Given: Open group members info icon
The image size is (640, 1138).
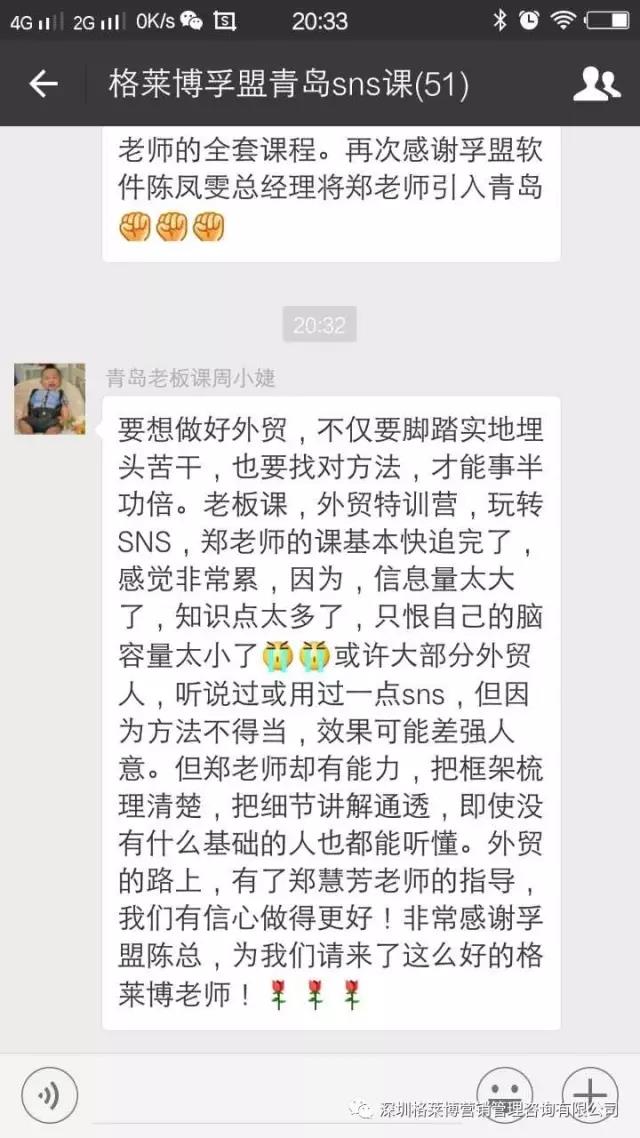Looking at the screenshot, I should coord(596,84).
